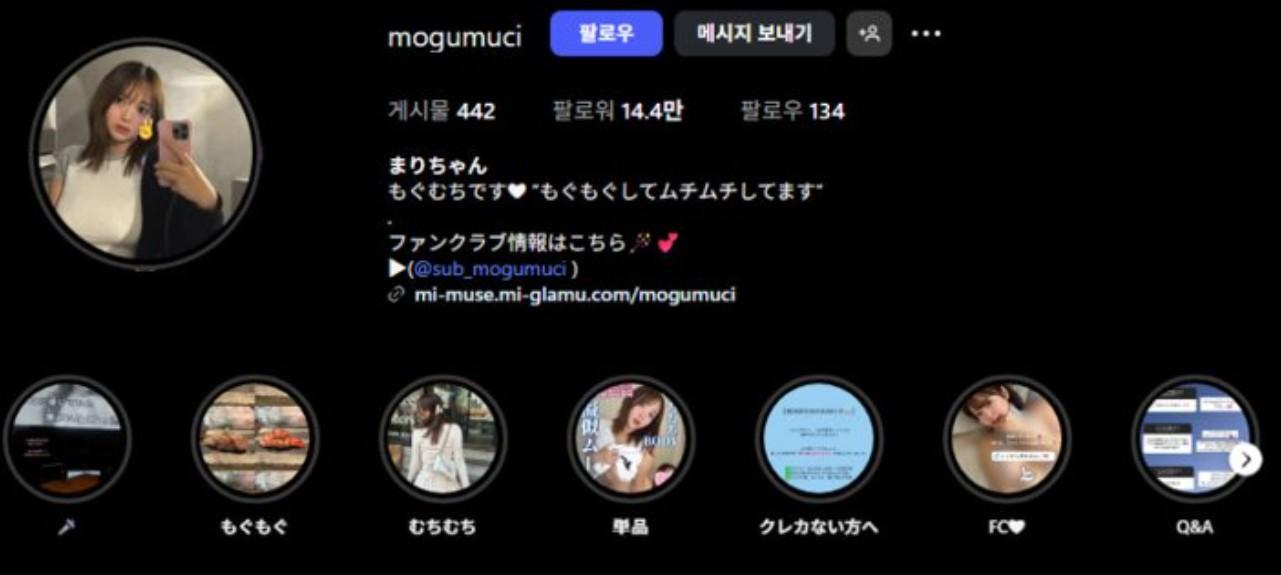Open the FC♥ story highlight
The height and width of the screenshot is (575, 1281).
pos(1006,439)
